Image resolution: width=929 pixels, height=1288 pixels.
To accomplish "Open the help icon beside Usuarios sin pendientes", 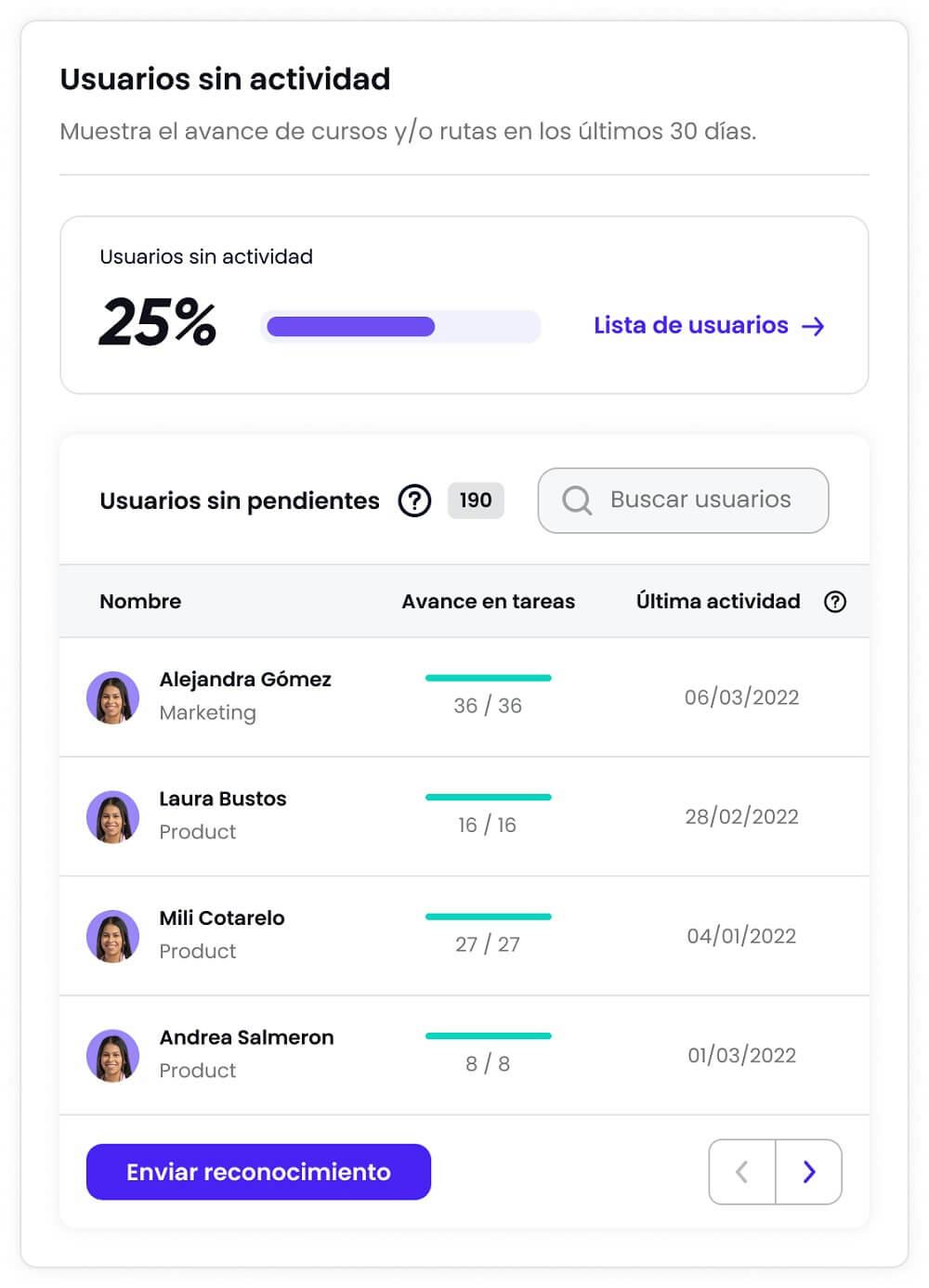I will [x=414, y=501].
